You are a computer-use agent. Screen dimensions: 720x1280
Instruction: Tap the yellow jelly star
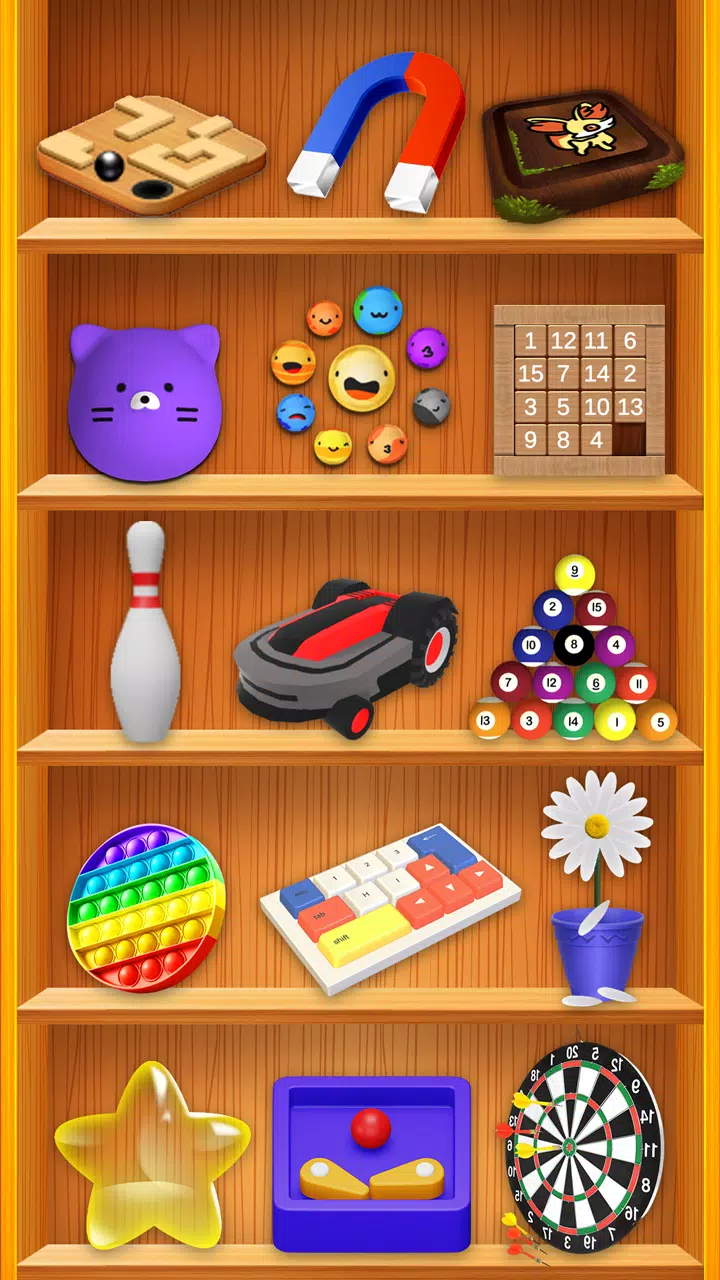point(150,1160)
